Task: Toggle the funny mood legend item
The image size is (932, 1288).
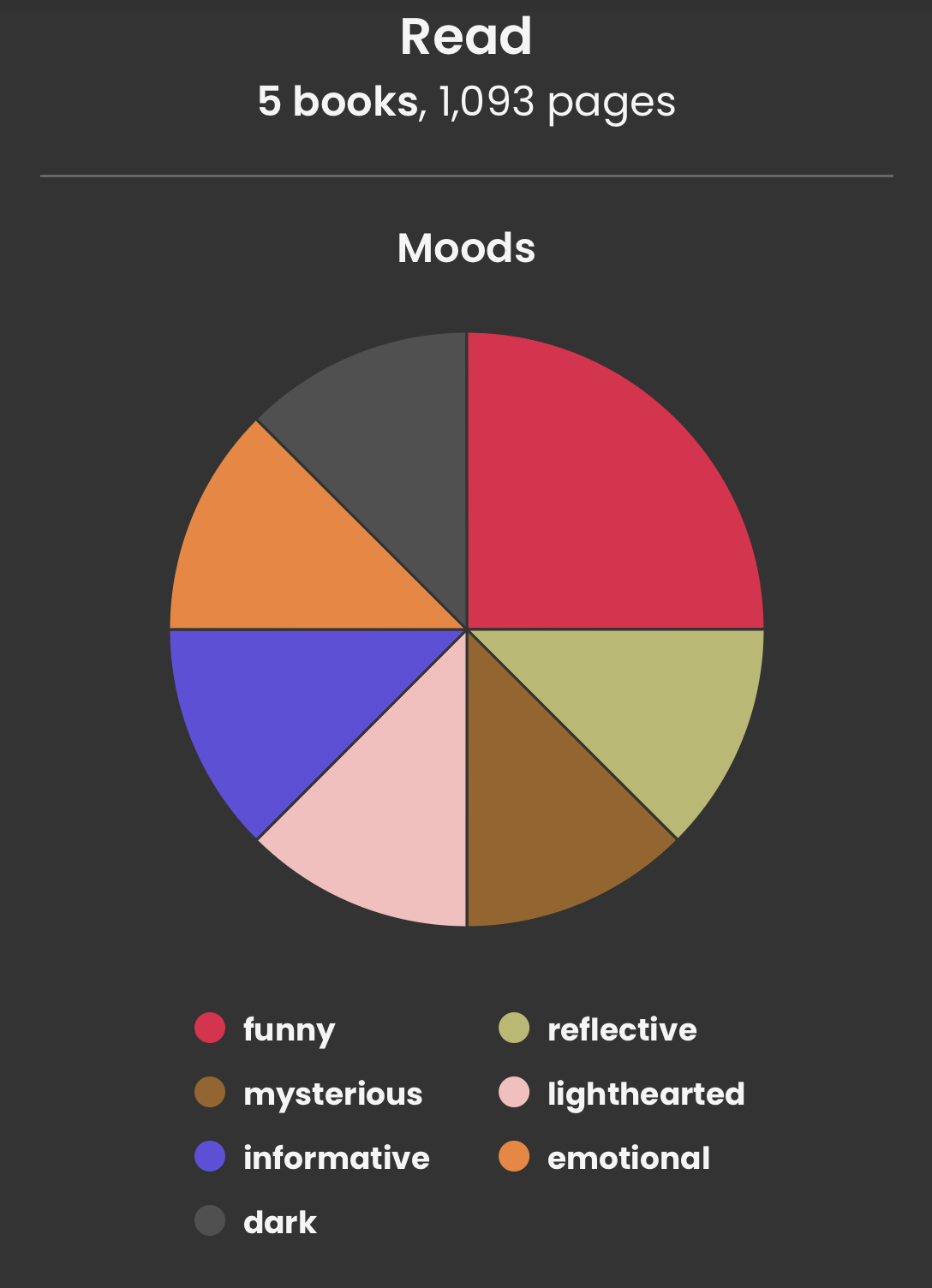Action: coord(266,1029)
